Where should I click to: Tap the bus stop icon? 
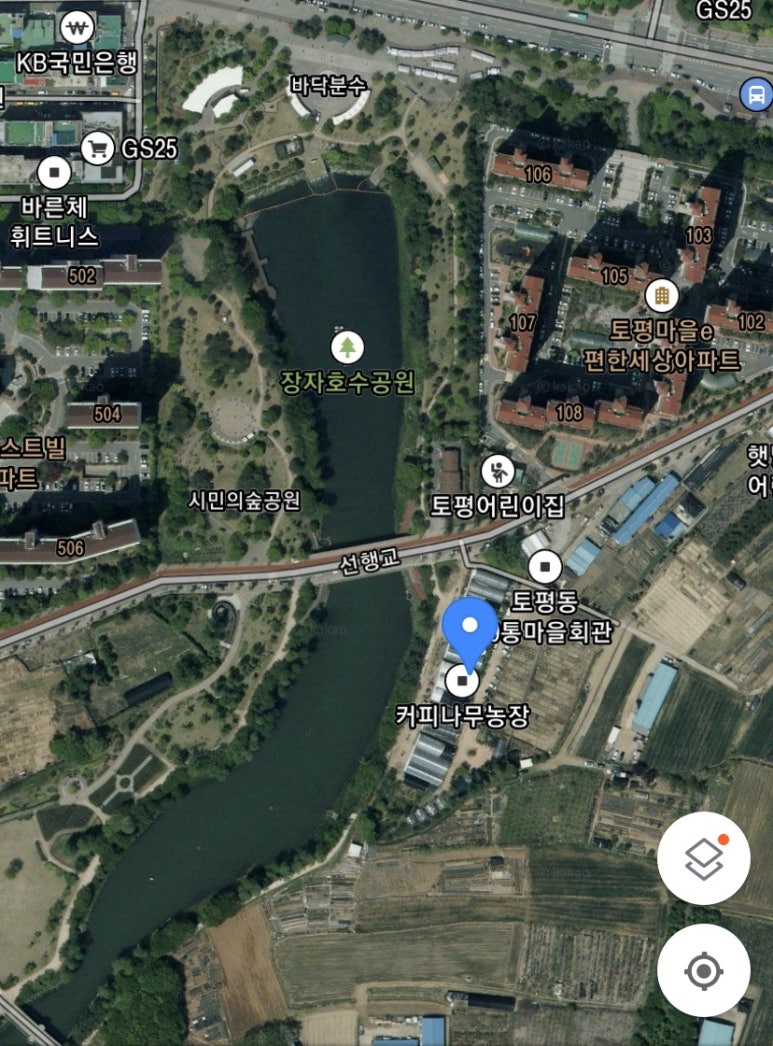click(756, 95)
